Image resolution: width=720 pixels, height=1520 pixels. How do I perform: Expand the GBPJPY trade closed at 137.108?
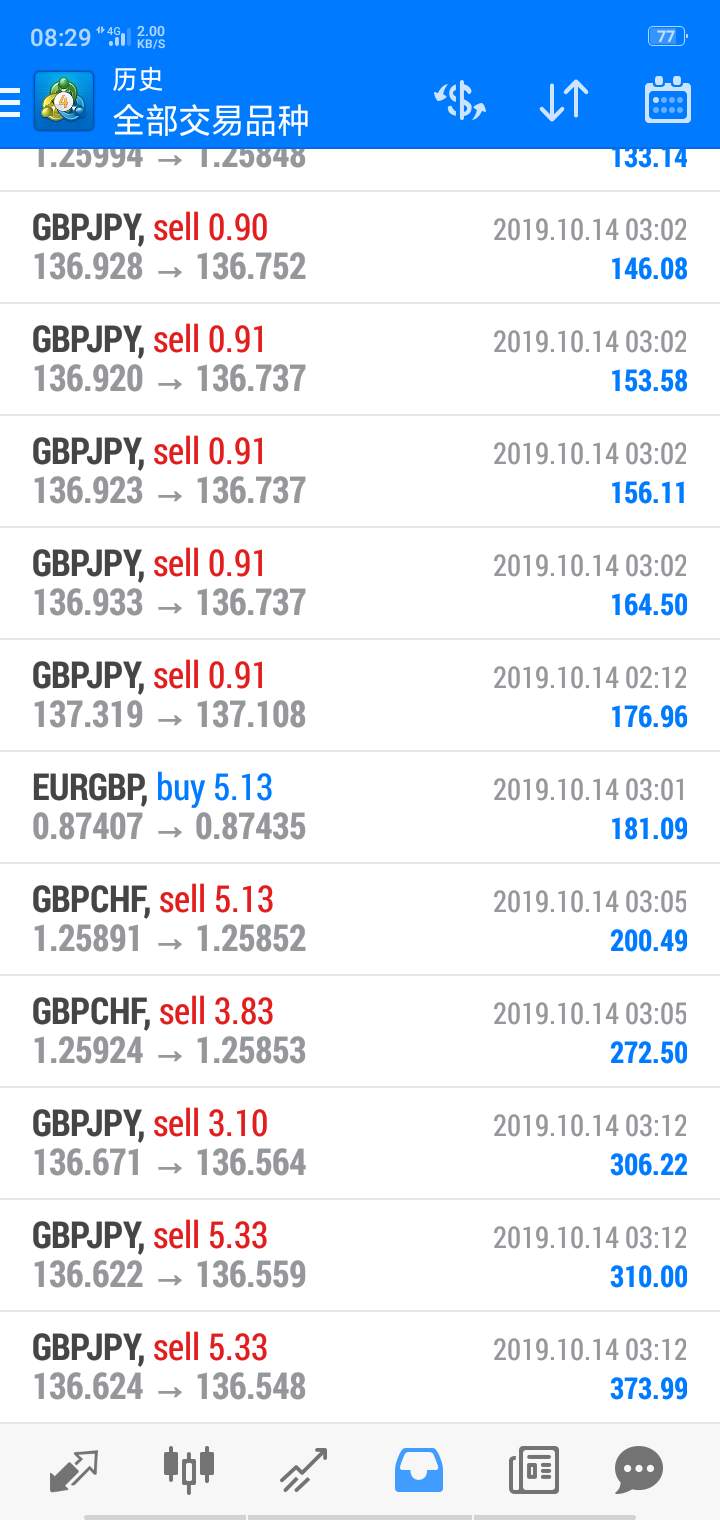[x=360, y=696]
